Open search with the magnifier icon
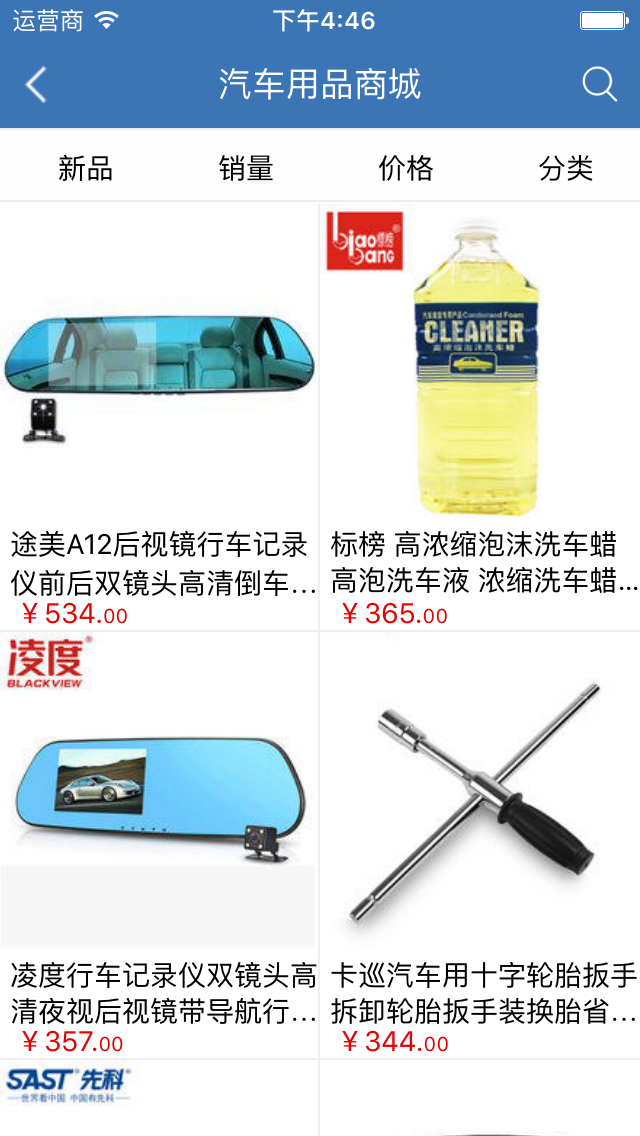The image size is (640, 1136). tap(599, 85)
